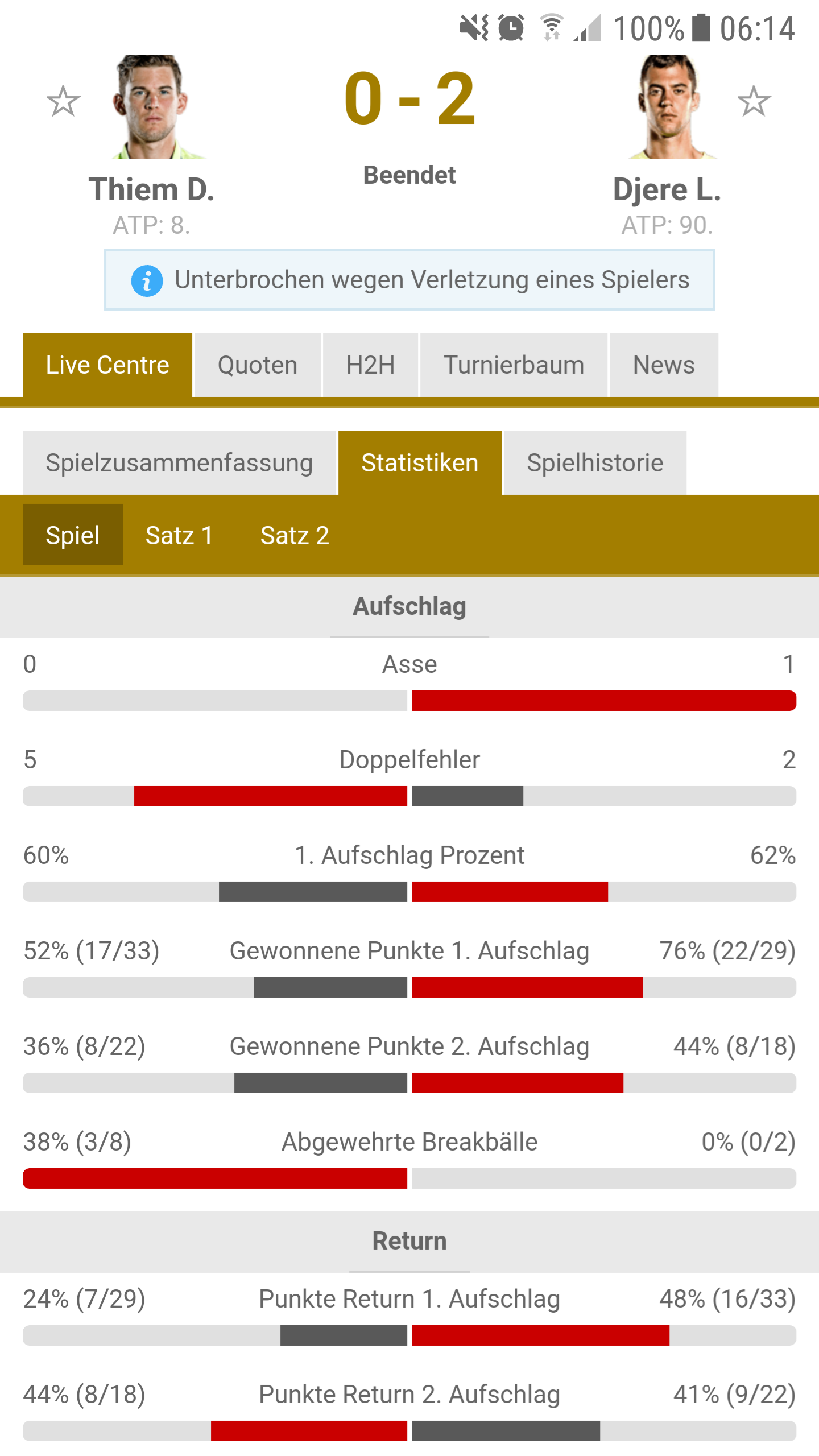
Task: Open Djere L. player profile photo
Action: pyautogui.click(x=668, y=107)
